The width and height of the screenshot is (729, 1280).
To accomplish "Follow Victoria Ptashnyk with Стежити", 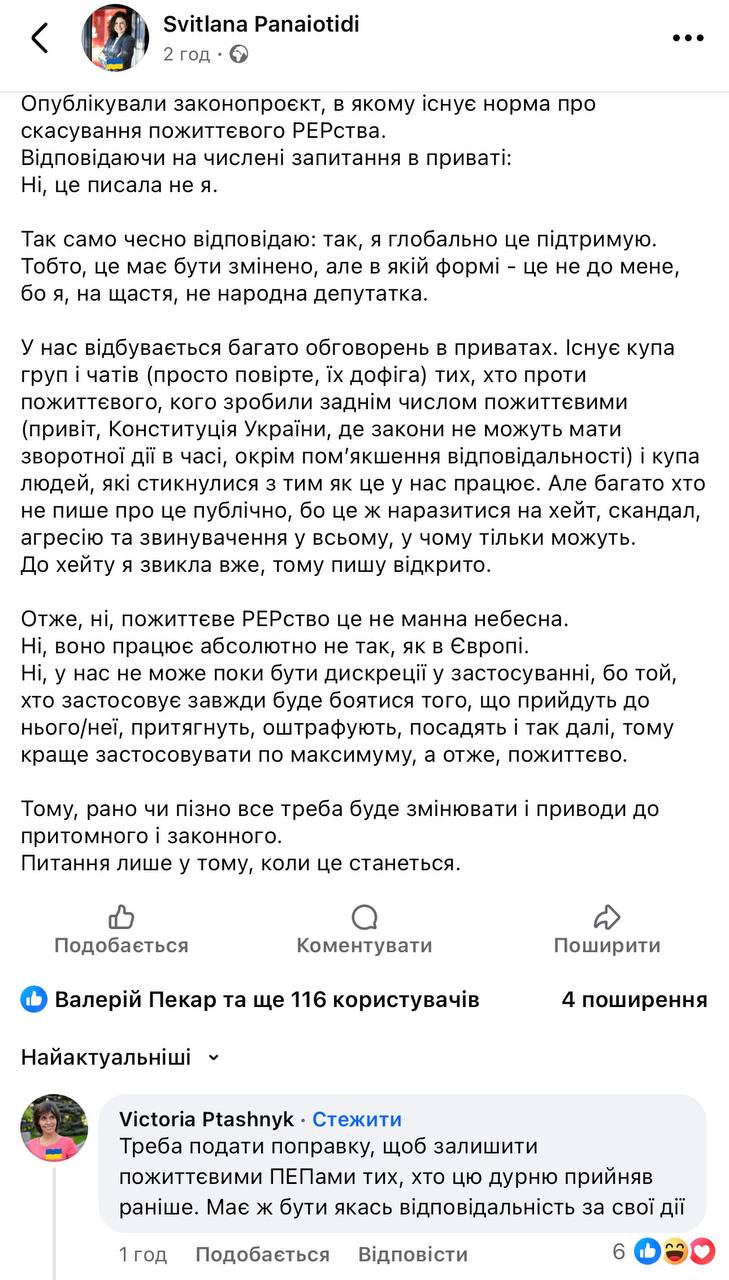I will pyautogui.click(x=357, y=1119).
